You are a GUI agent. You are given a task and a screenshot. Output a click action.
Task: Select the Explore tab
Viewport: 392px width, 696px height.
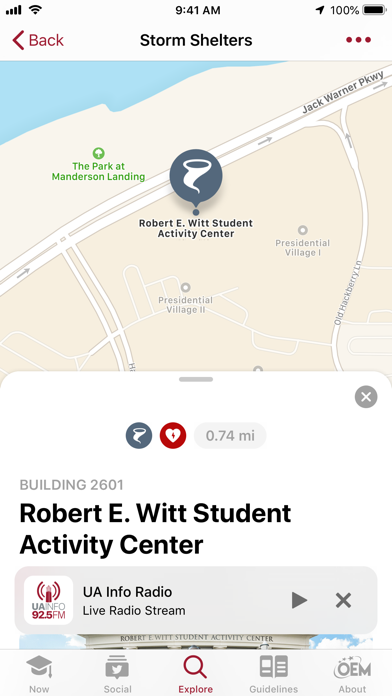coord(196,674)
